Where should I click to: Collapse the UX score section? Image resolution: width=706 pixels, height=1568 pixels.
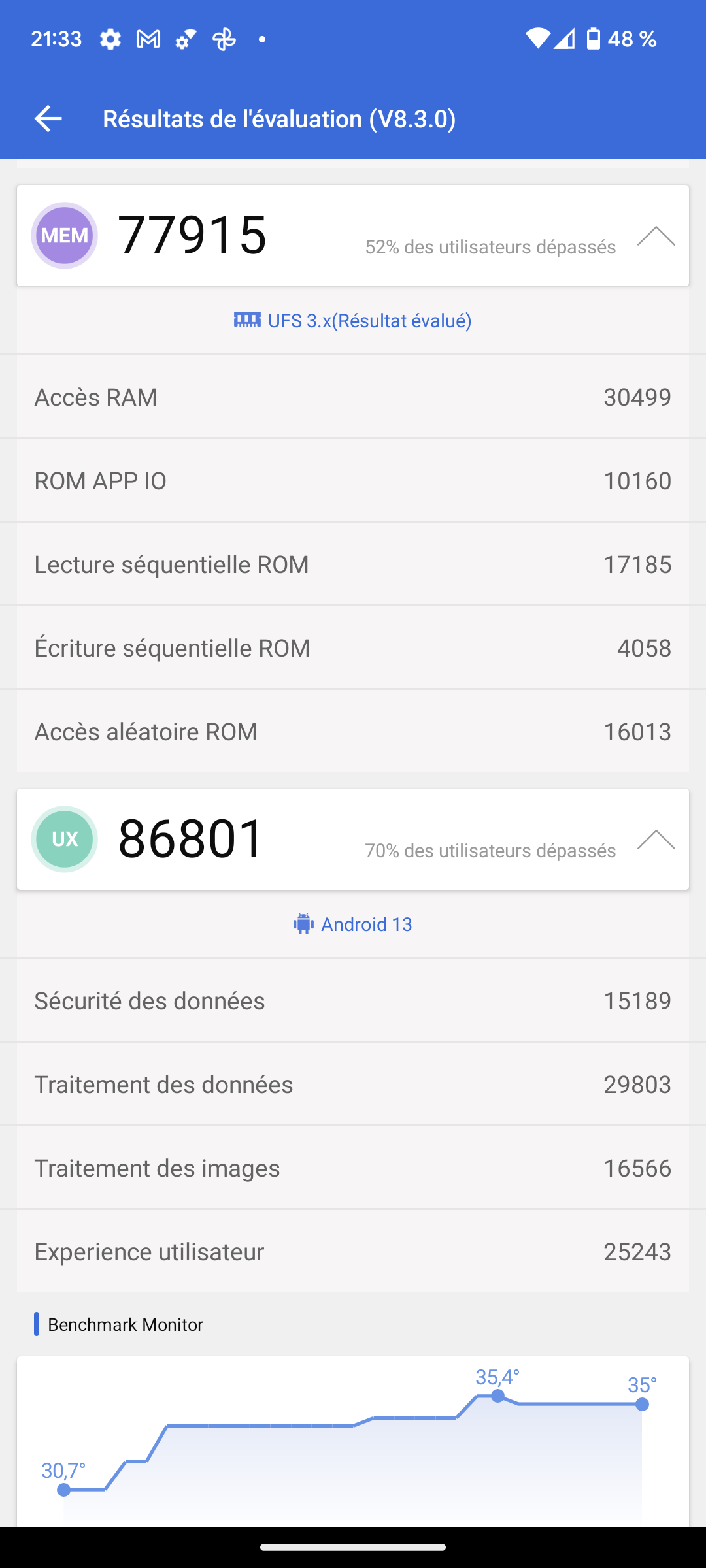click(x=656, y=840)
